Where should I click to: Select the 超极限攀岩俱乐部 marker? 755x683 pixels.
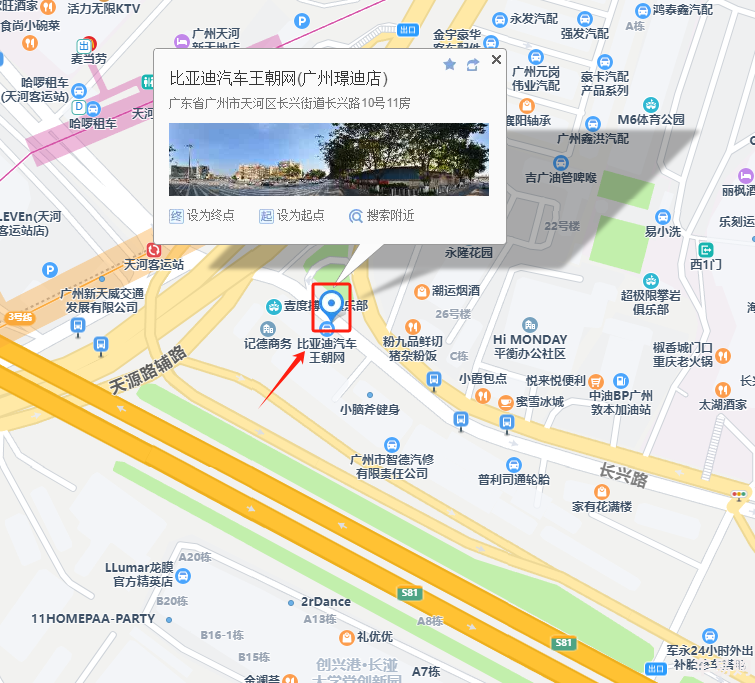point(651,281)
